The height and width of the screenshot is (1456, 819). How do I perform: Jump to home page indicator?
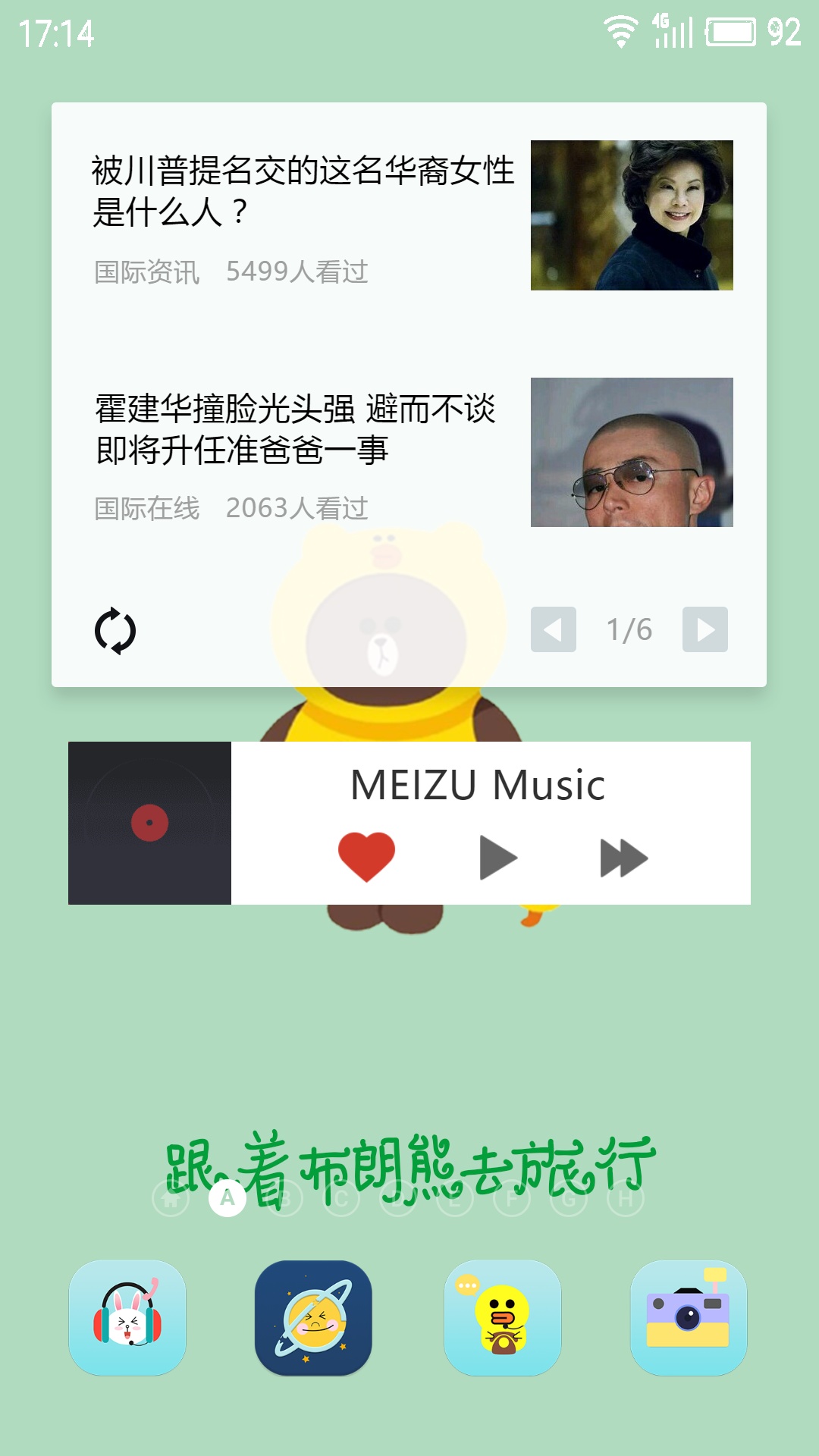[x=171, y=1199]
